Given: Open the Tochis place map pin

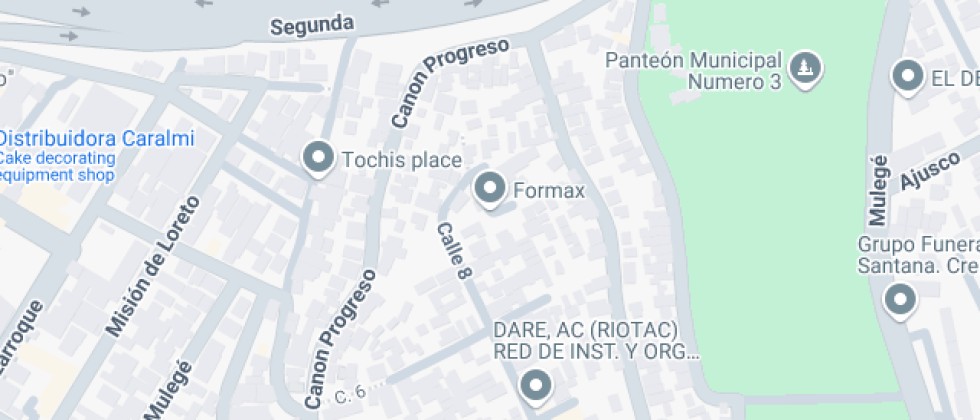Looking at the screenshot, I should click(x=318, y=157).
